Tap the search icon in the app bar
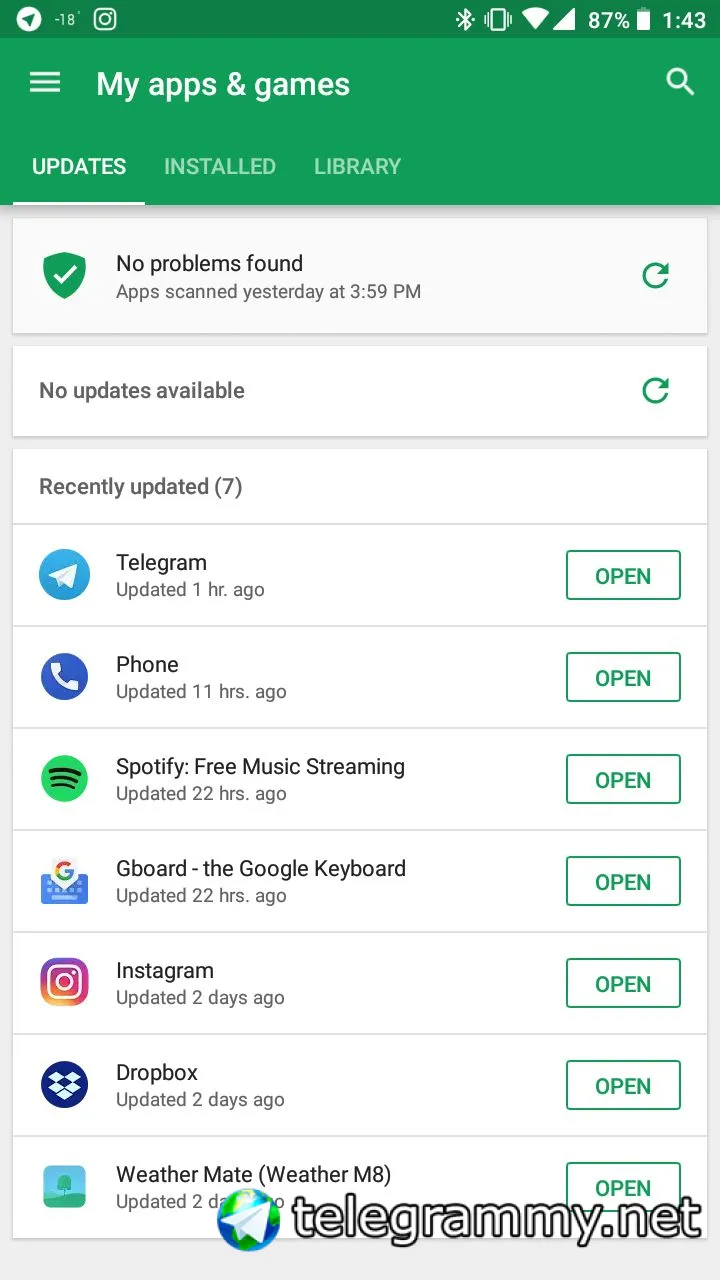Image resolution: width=720 pixels, height=1280 pixels. point(680,82)
